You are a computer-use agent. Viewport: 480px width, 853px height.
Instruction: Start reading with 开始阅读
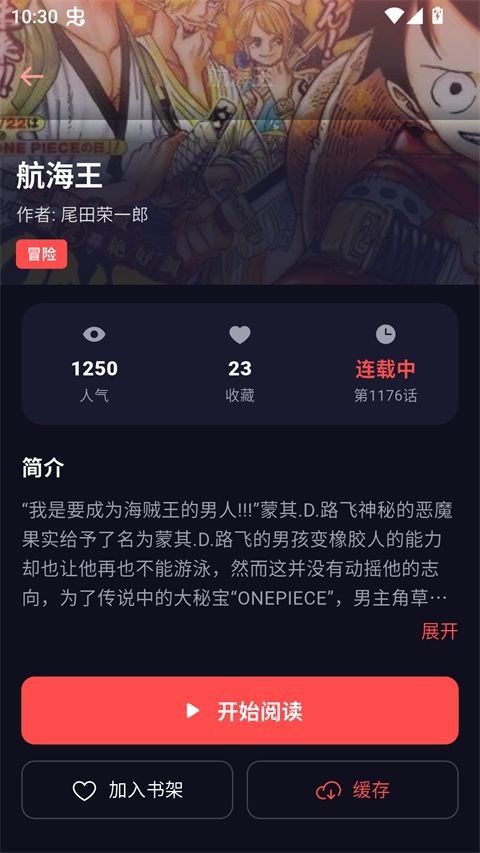(x=240, y=710)
